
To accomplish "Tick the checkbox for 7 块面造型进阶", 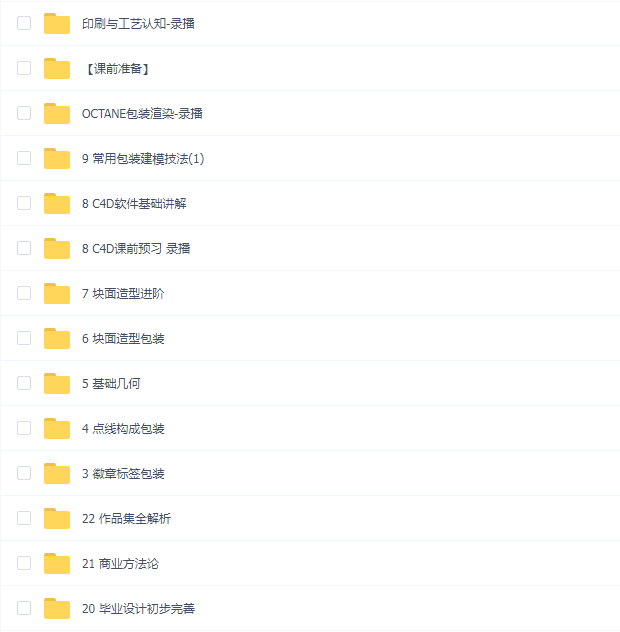I will point(24,293).
